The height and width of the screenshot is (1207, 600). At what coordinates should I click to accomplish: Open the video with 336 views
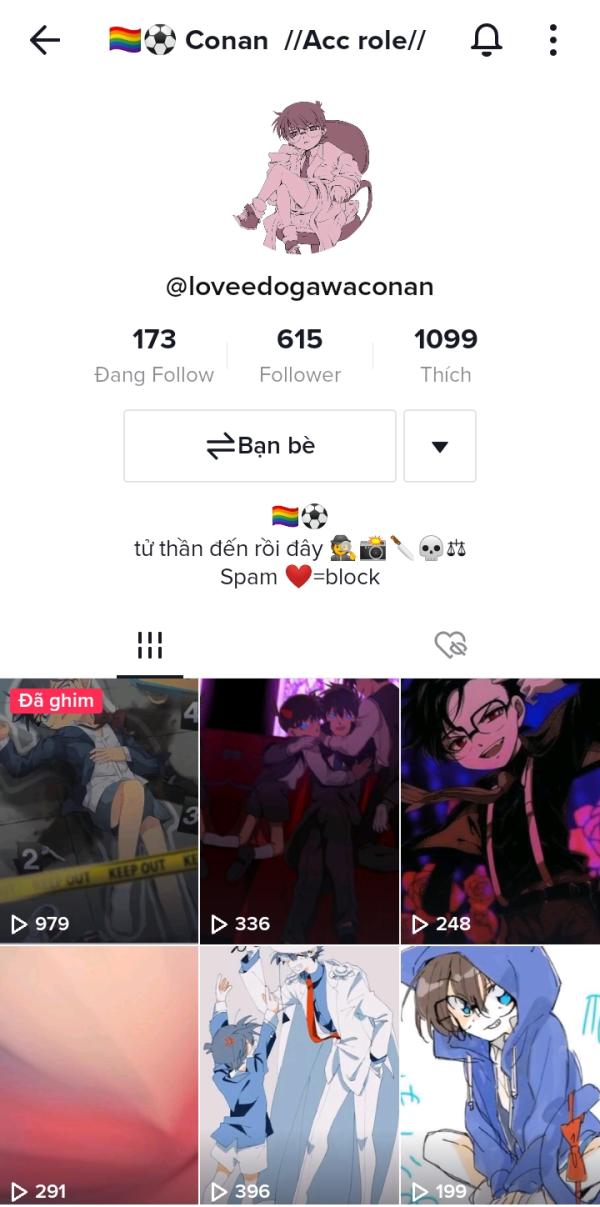[300, 811]
